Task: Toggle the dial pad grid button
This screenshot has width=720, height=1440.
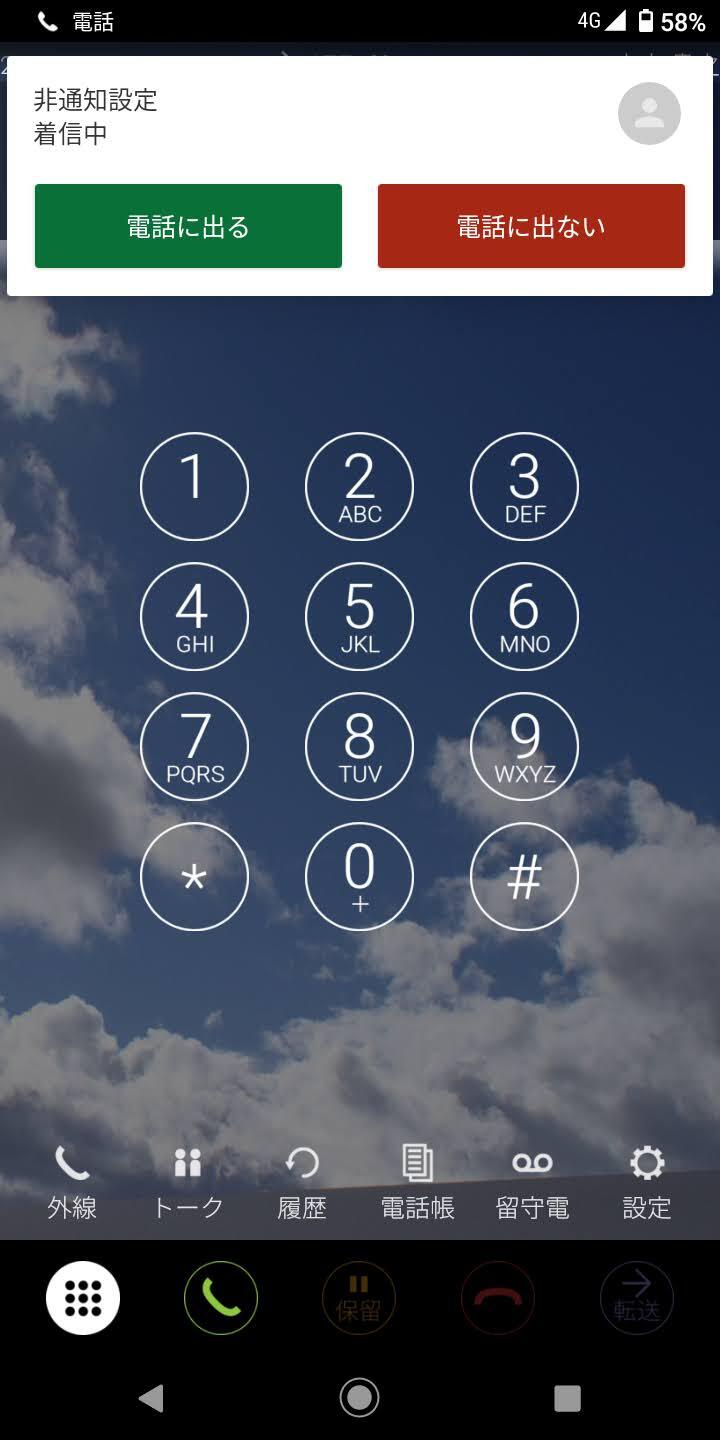Action: click(x=83, y=1298)
